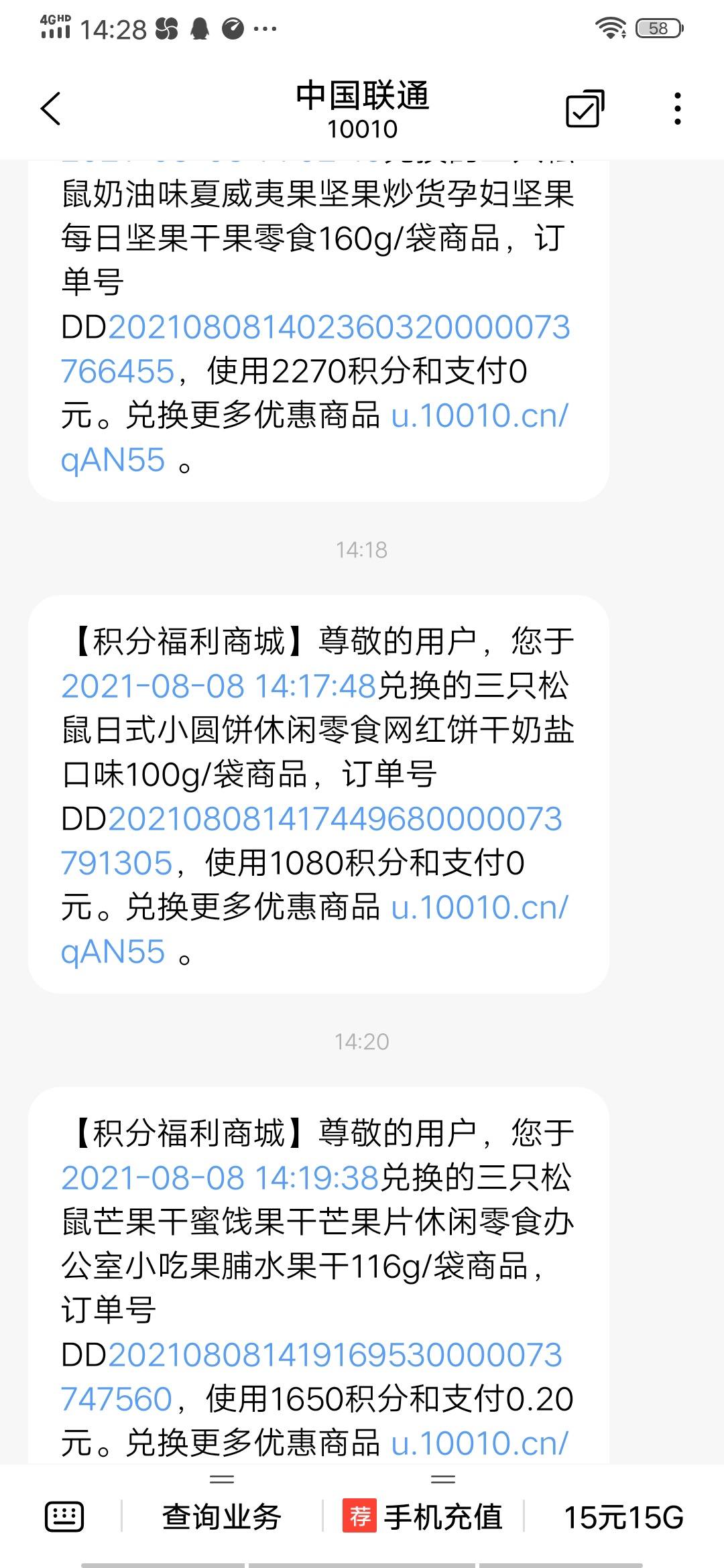The image size is (724, 1568).
Task: Open order number ending 766455 link
Action: 315,349
